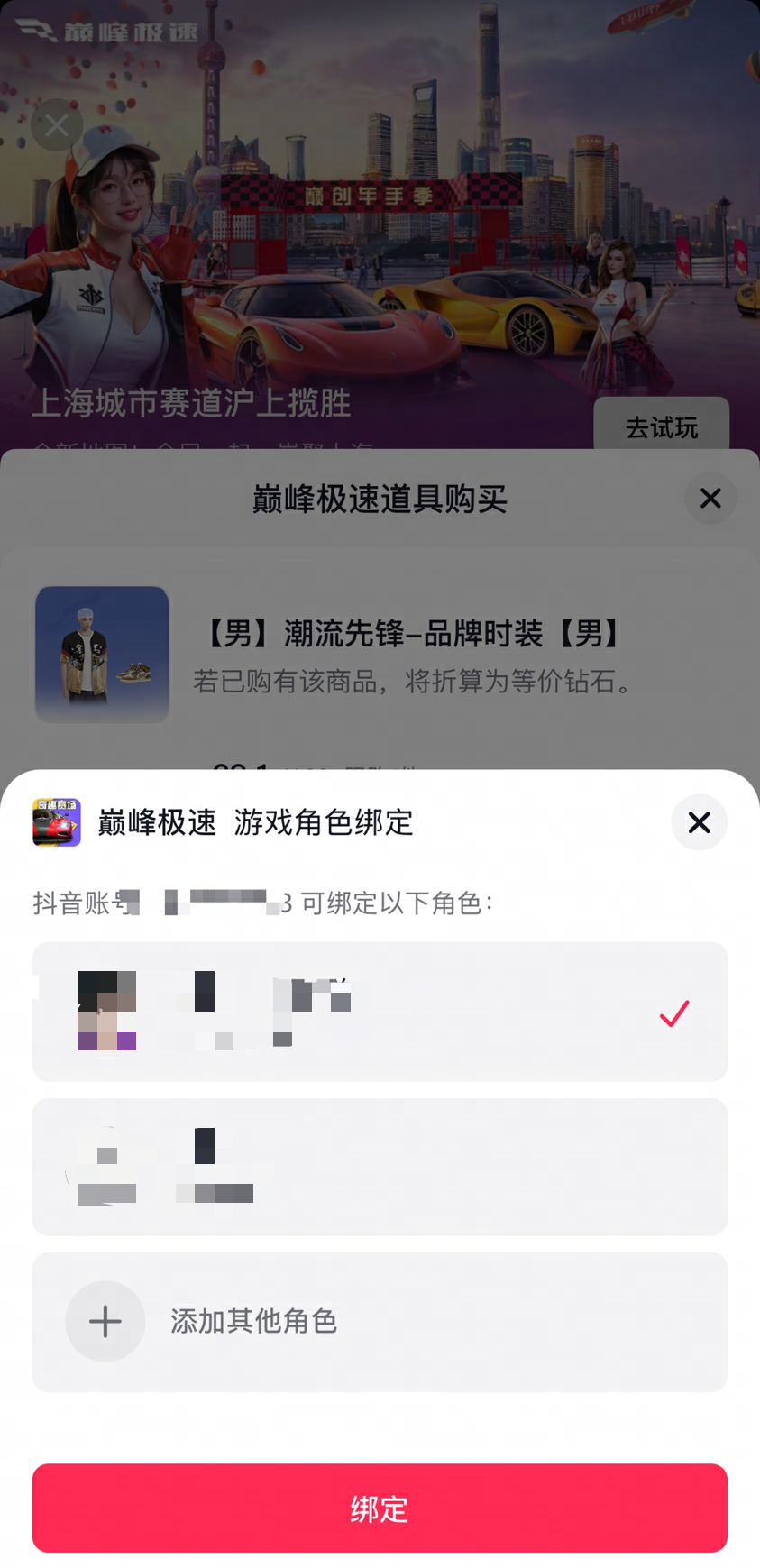
Task: Click the purchase limit info text
Action: (412, 682)
